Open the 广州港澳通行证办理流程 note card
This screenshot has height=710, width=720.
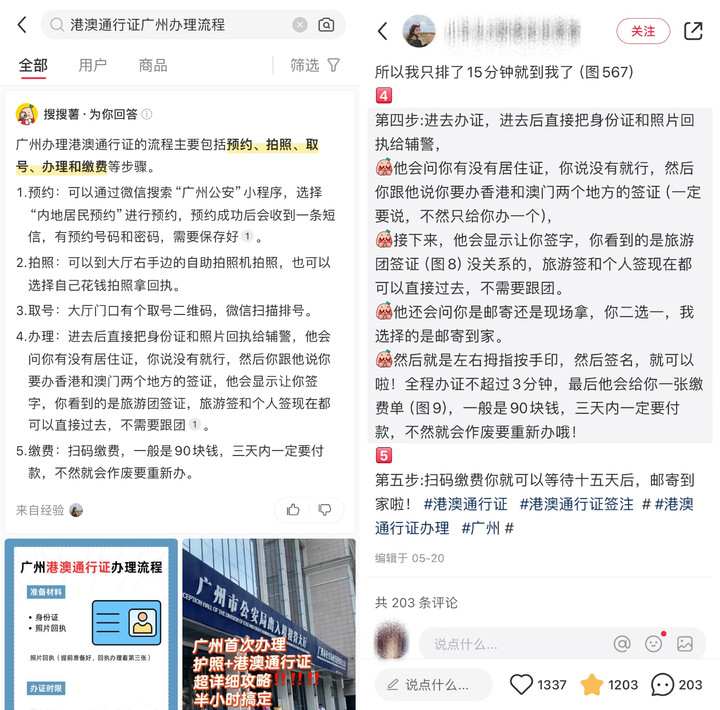click(x=90, y=625)
